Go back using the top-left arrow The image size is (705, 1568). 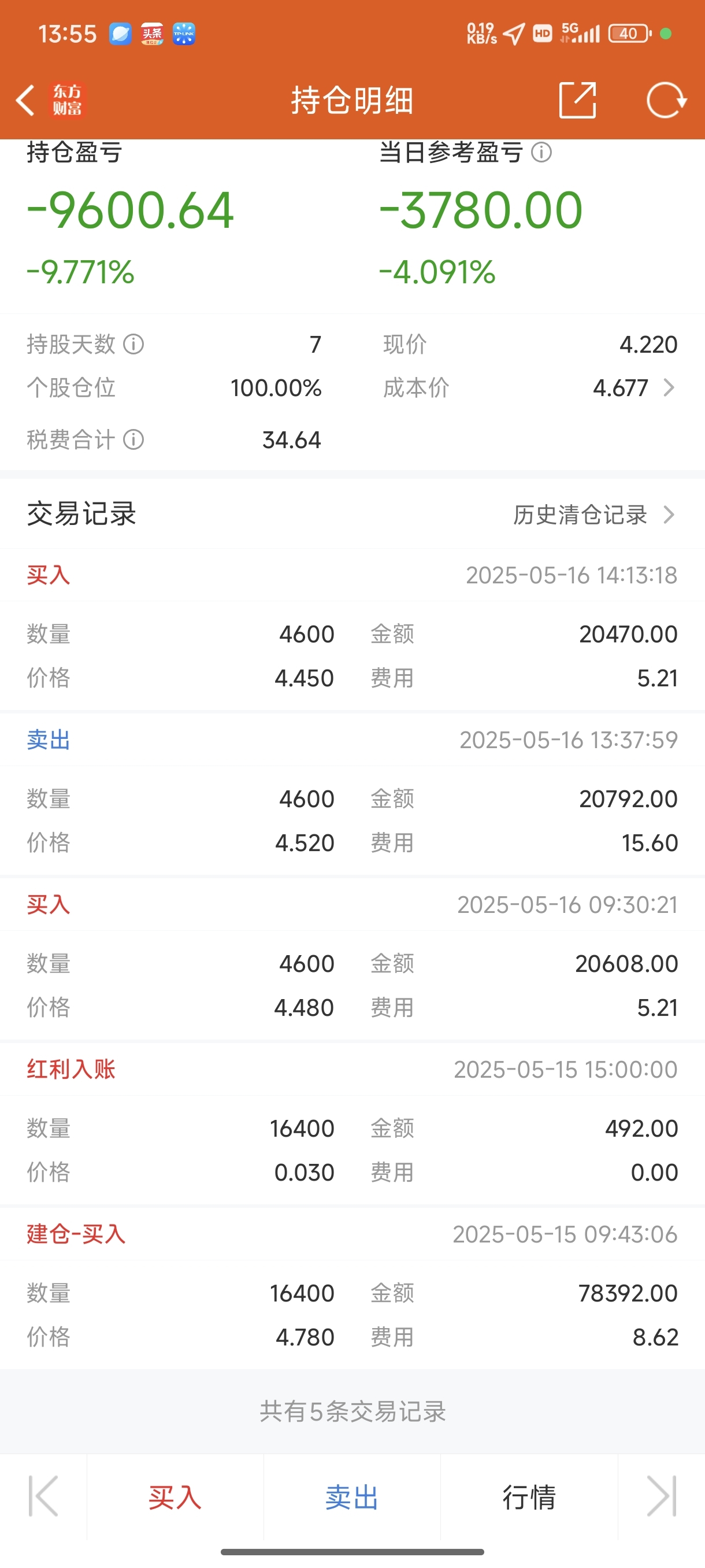tap(25, 101)
